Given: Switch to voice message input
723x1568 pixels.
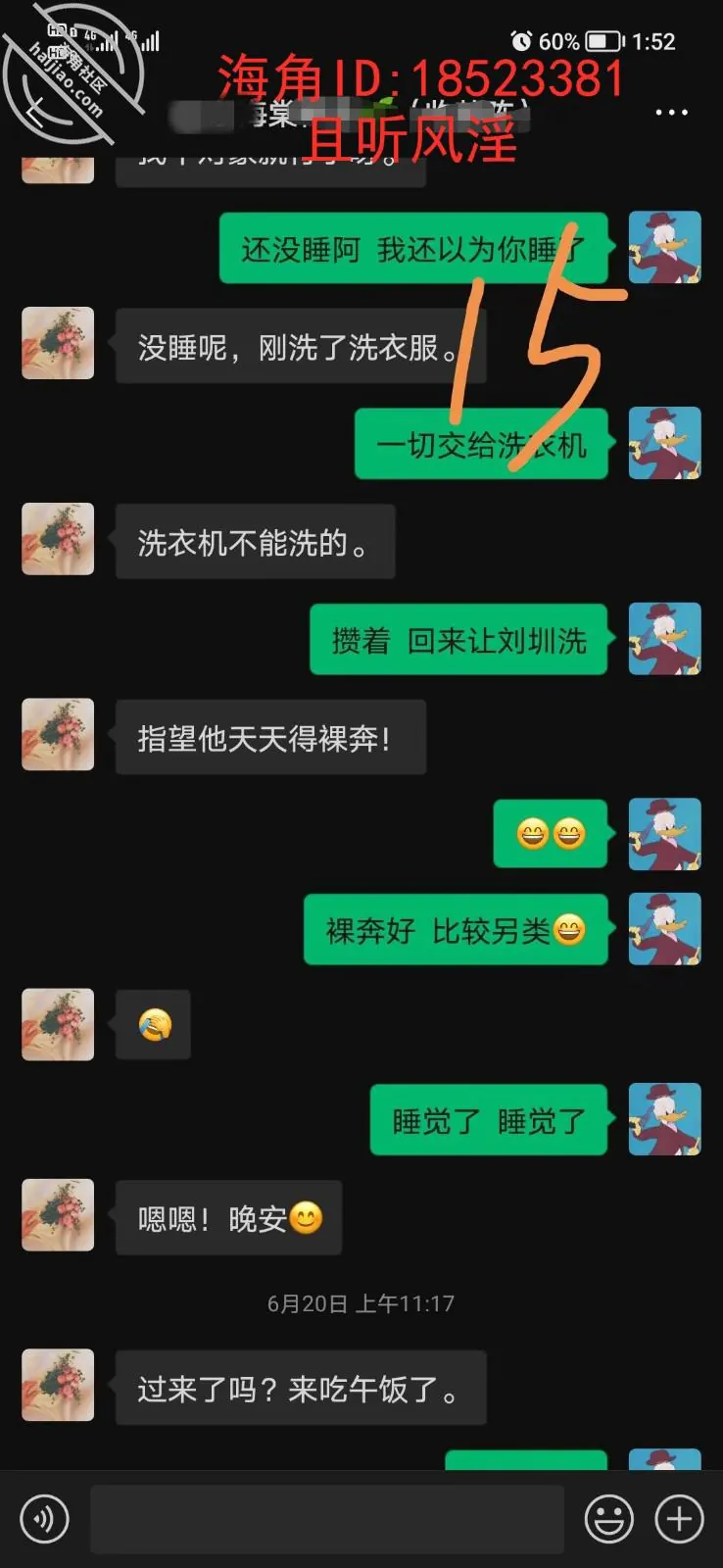Looking at the screenshot, I should point(44,1519).
